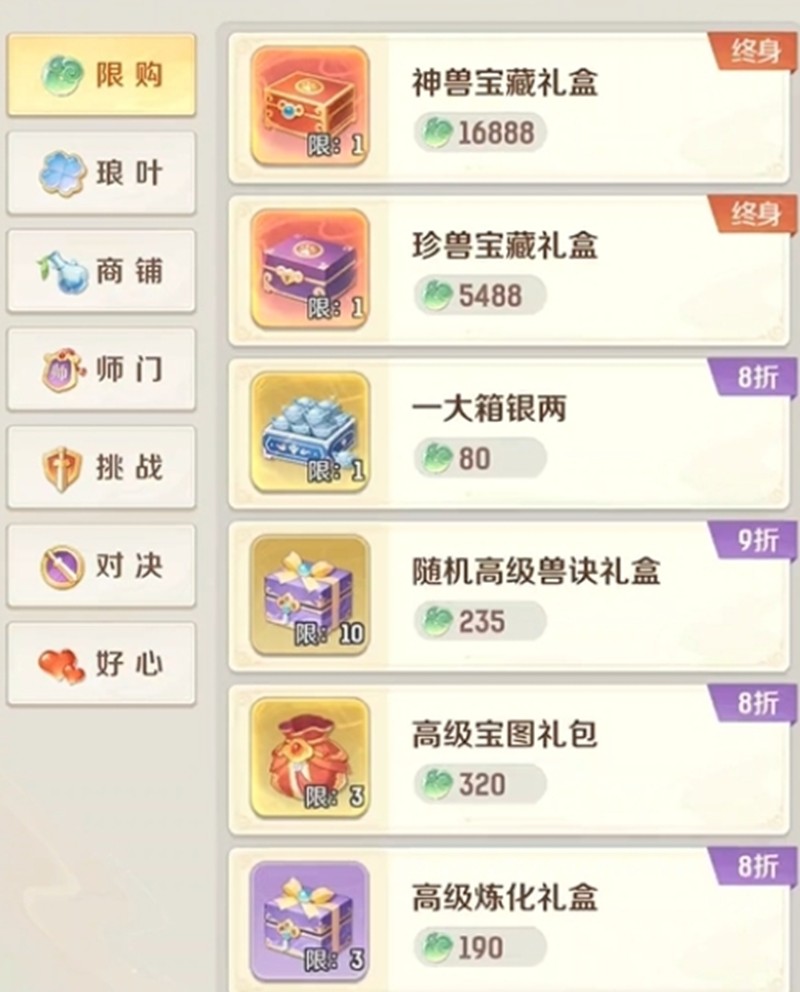The height and width of the screenshot is (992, 800).
Task: Tap the 高级炼化礼盒 card
Action: pos(508,920)
